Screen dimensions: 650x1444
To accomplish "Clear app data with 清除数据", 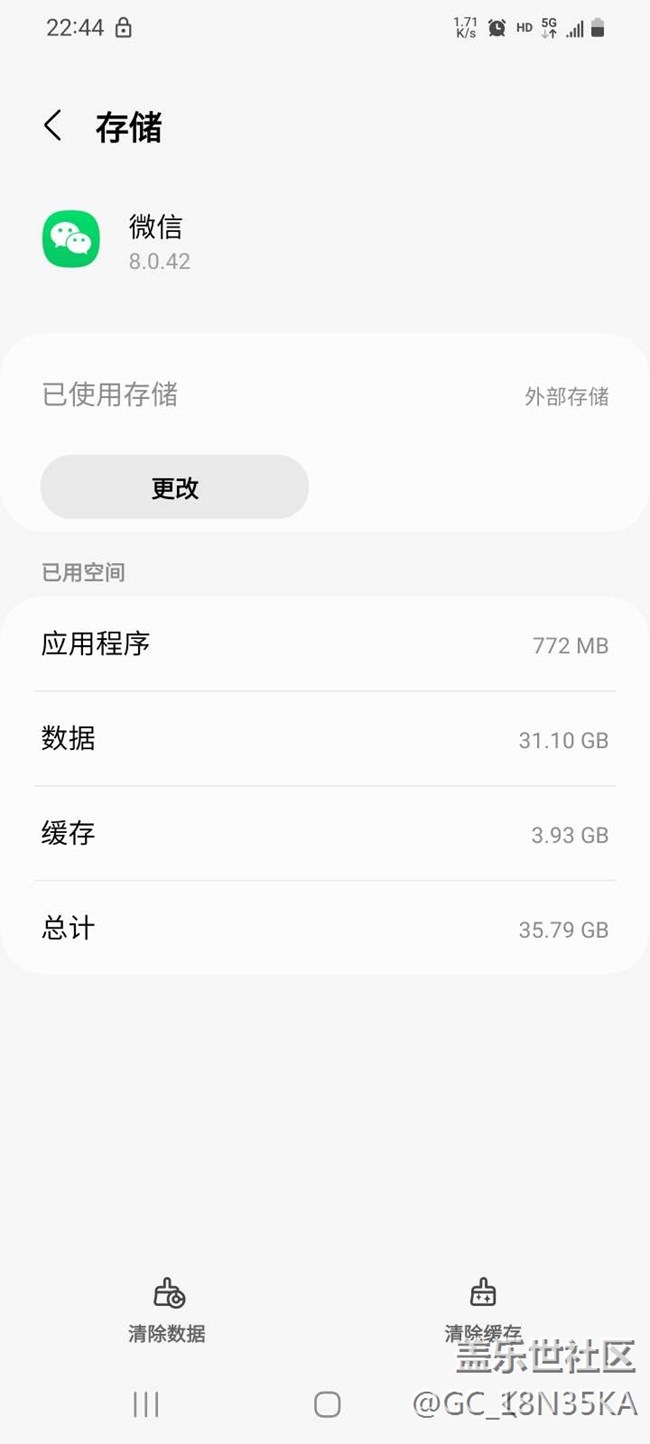I will 167,1310.
